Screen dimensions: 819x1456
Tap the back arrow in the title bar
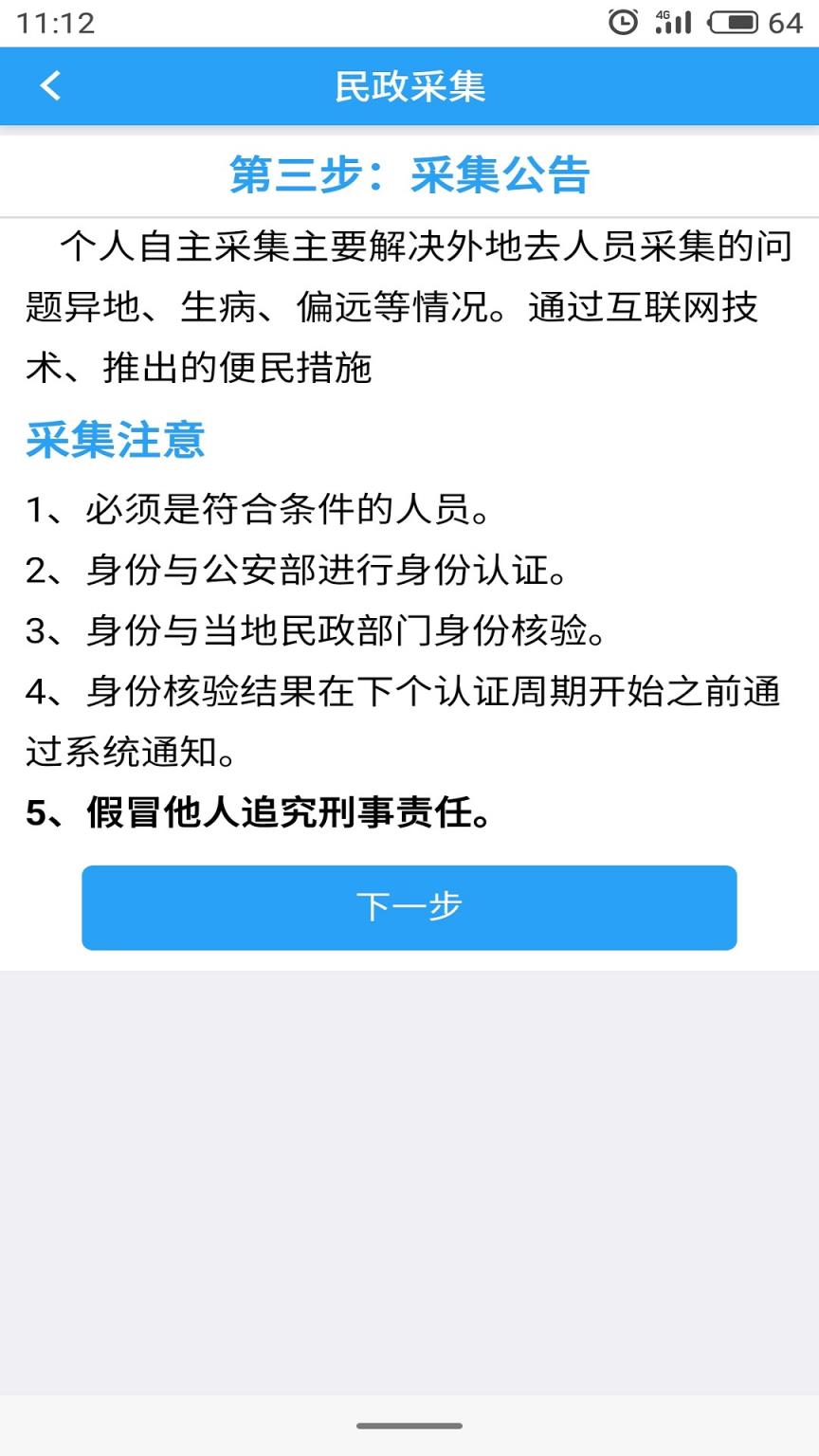click(49, 85)
